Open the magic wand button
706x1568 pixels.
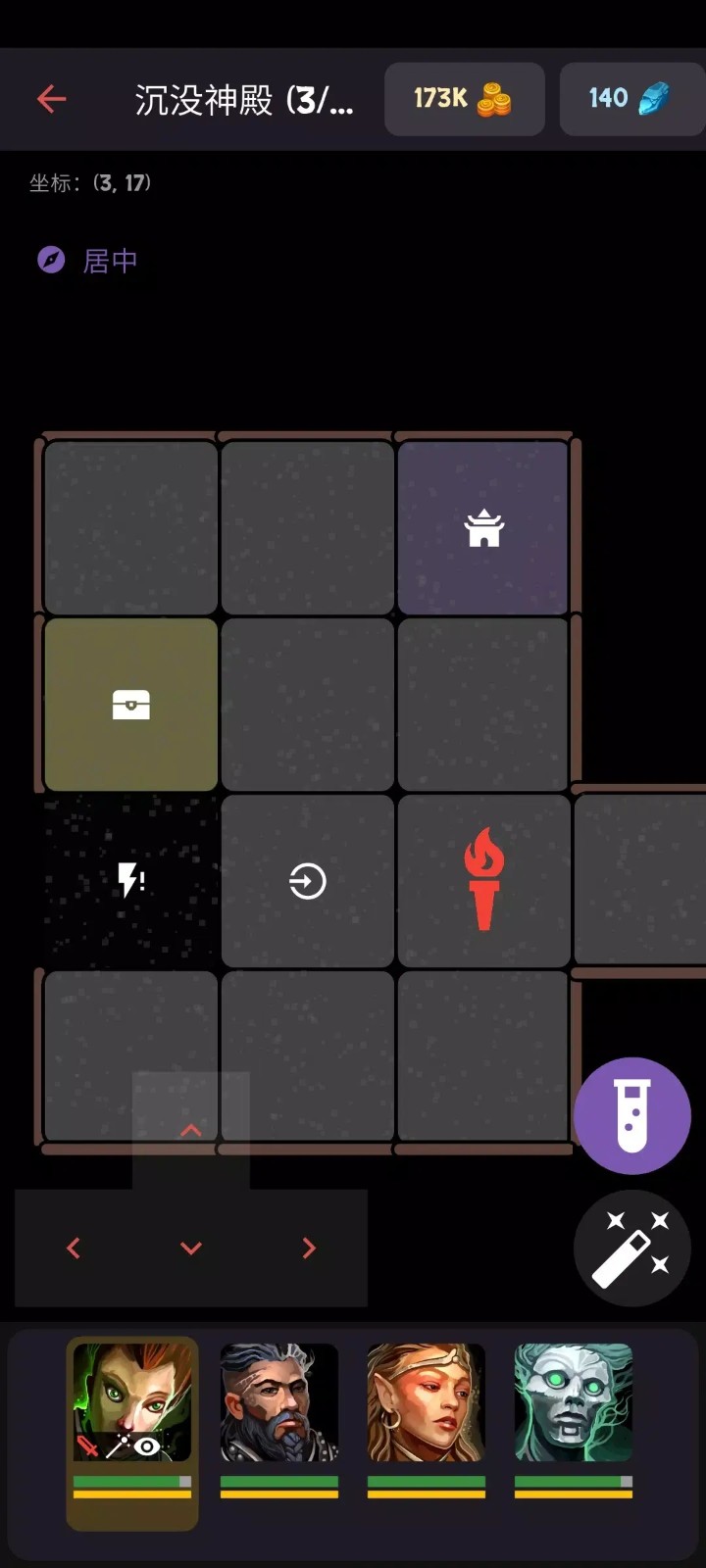click(x=632, y=1248)
